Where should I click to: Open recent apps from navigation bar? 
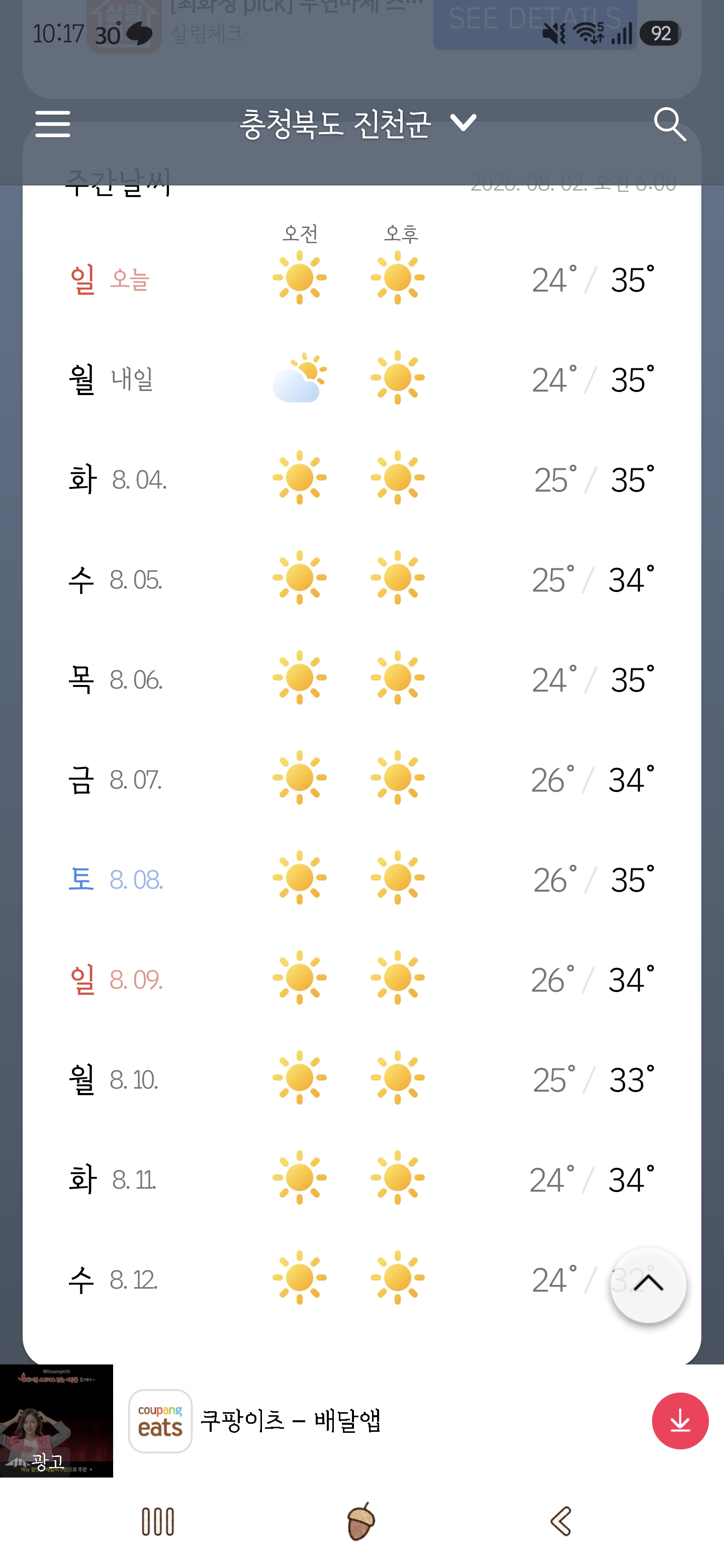(158, 1521)
